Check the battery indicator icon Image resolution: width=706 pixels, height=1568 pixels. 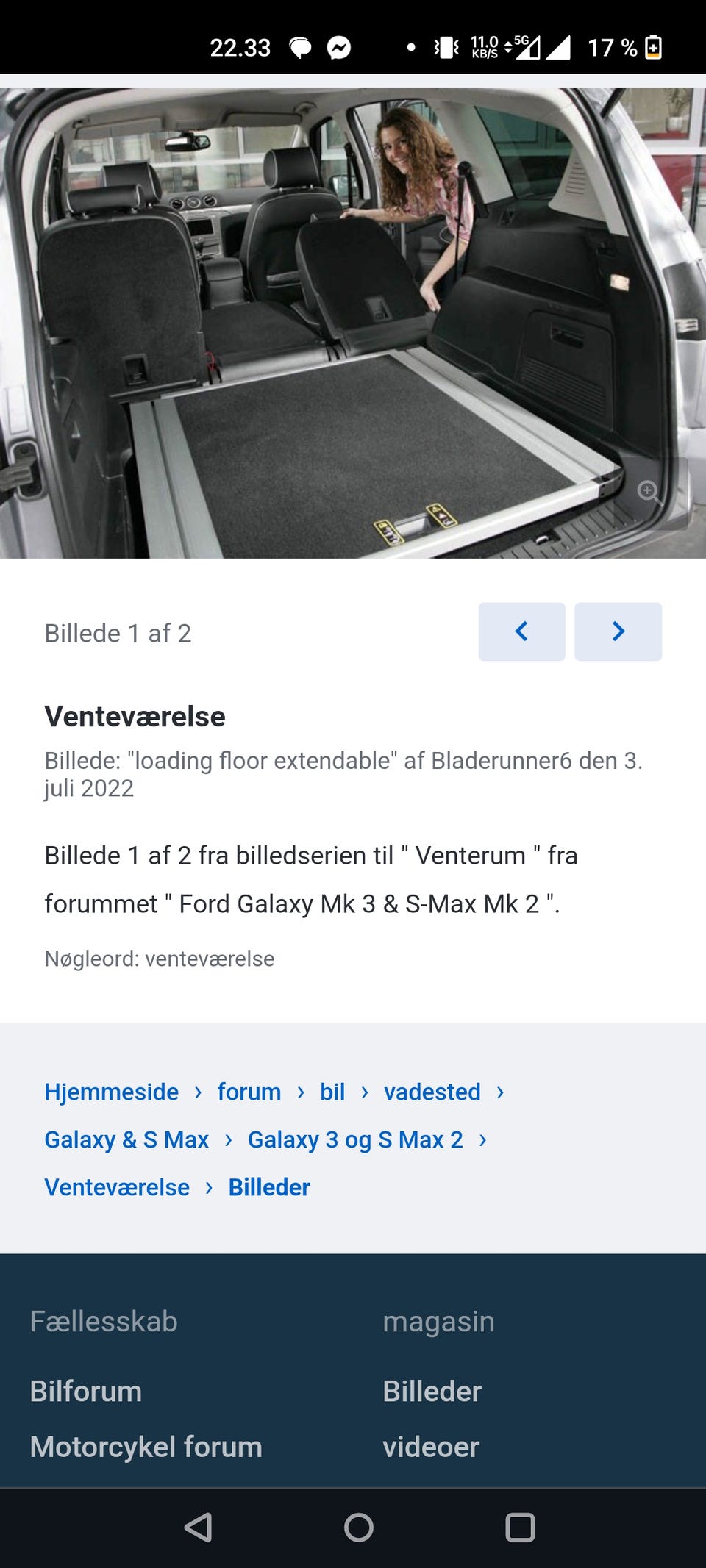coord(653,47)
